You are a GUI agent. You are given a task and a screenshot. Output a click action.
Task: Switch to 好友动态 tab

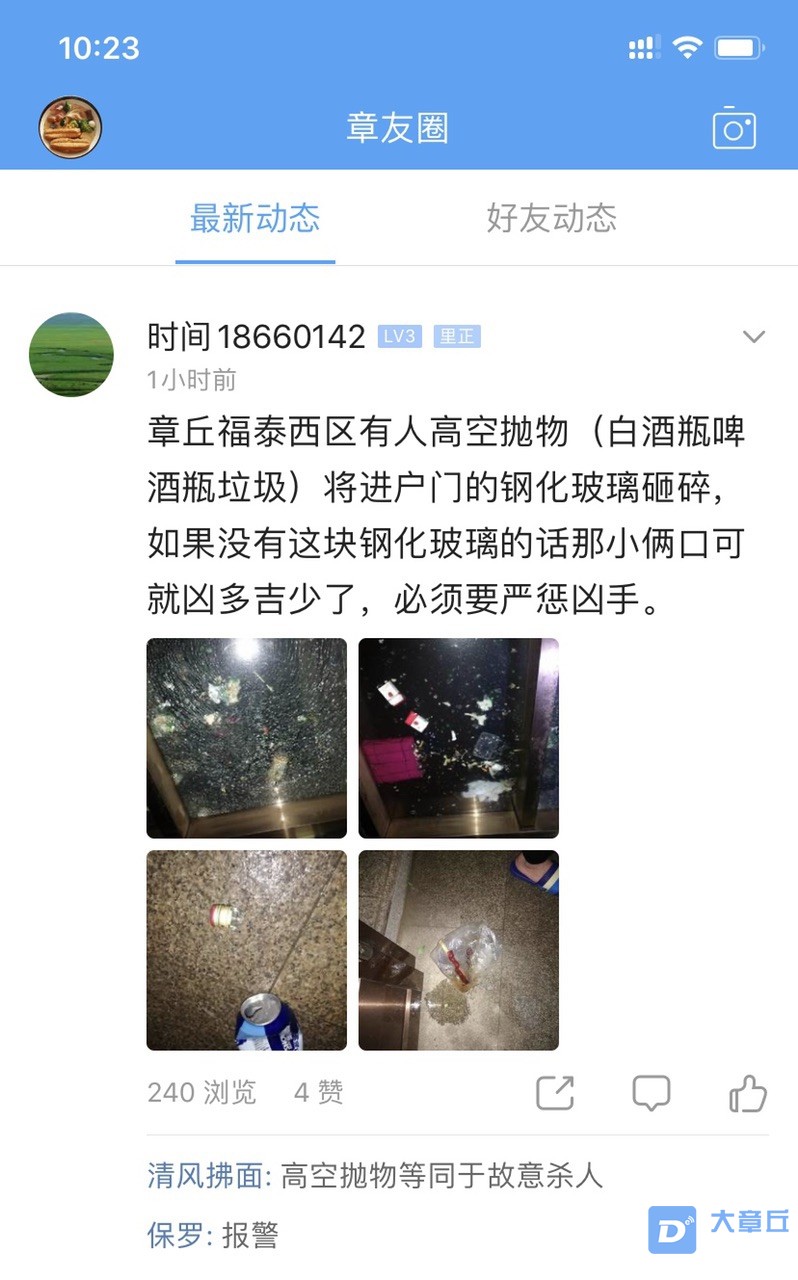(x=551, y=218)
